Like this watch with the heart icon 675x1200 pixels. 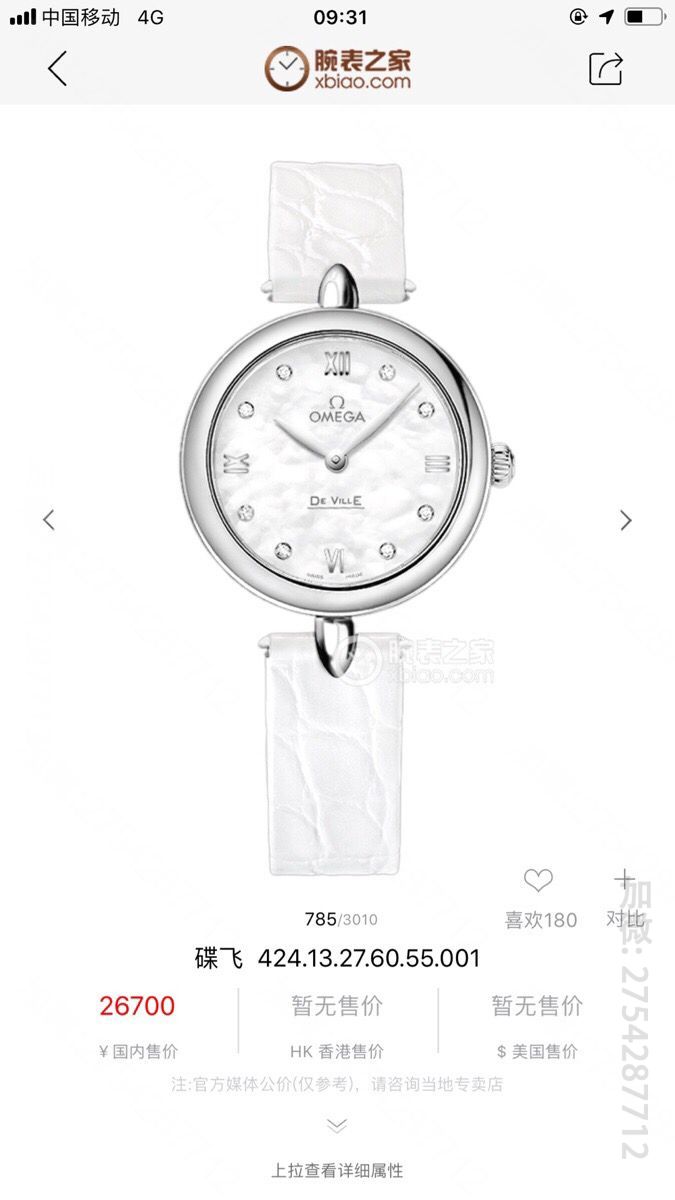pyautogui.click(x=538, y=881)
